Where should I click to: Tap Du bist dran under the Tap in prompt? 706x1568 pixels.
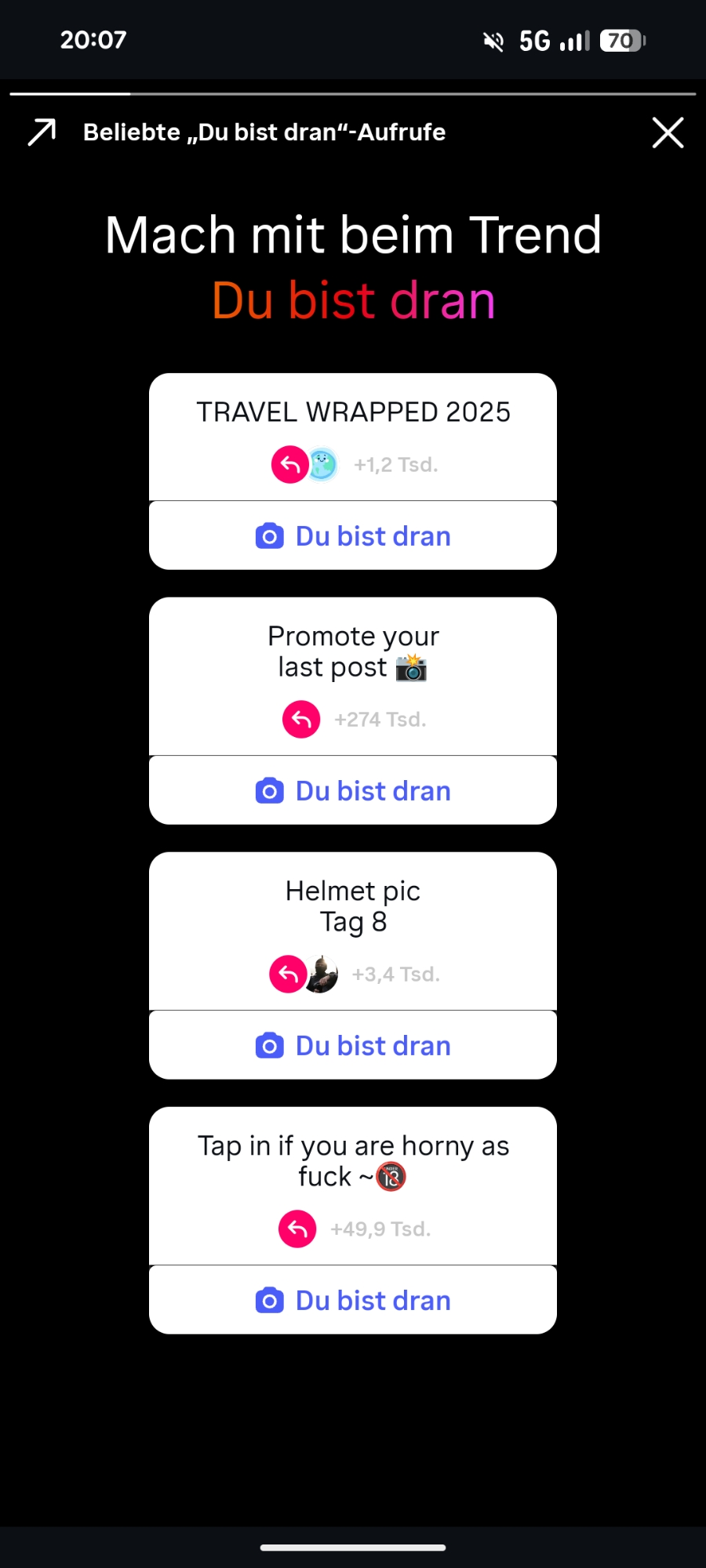tap(353, 1301)
